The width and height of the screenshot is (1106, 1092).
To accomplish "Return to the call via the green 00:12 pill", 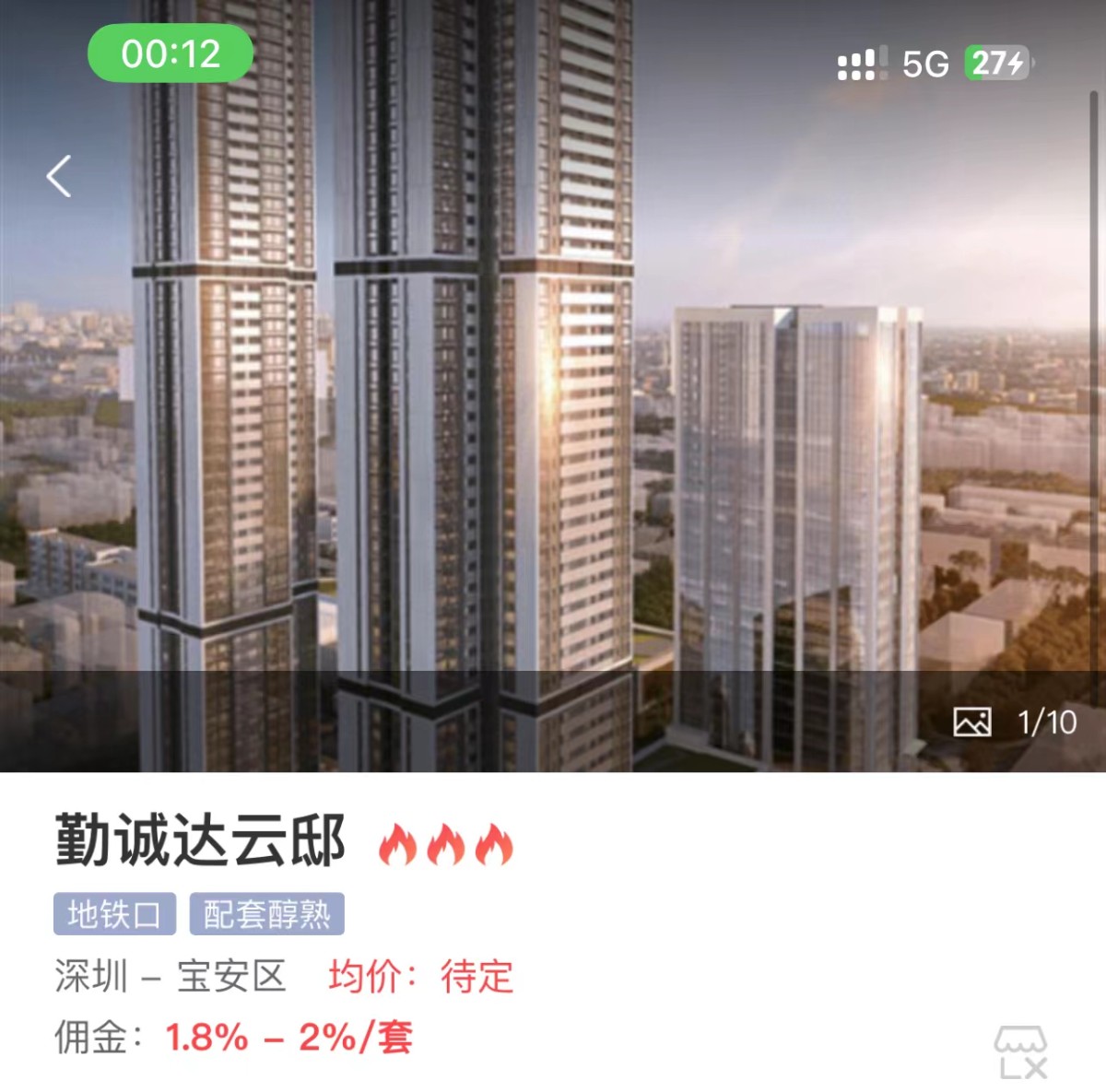I will 171,53.
